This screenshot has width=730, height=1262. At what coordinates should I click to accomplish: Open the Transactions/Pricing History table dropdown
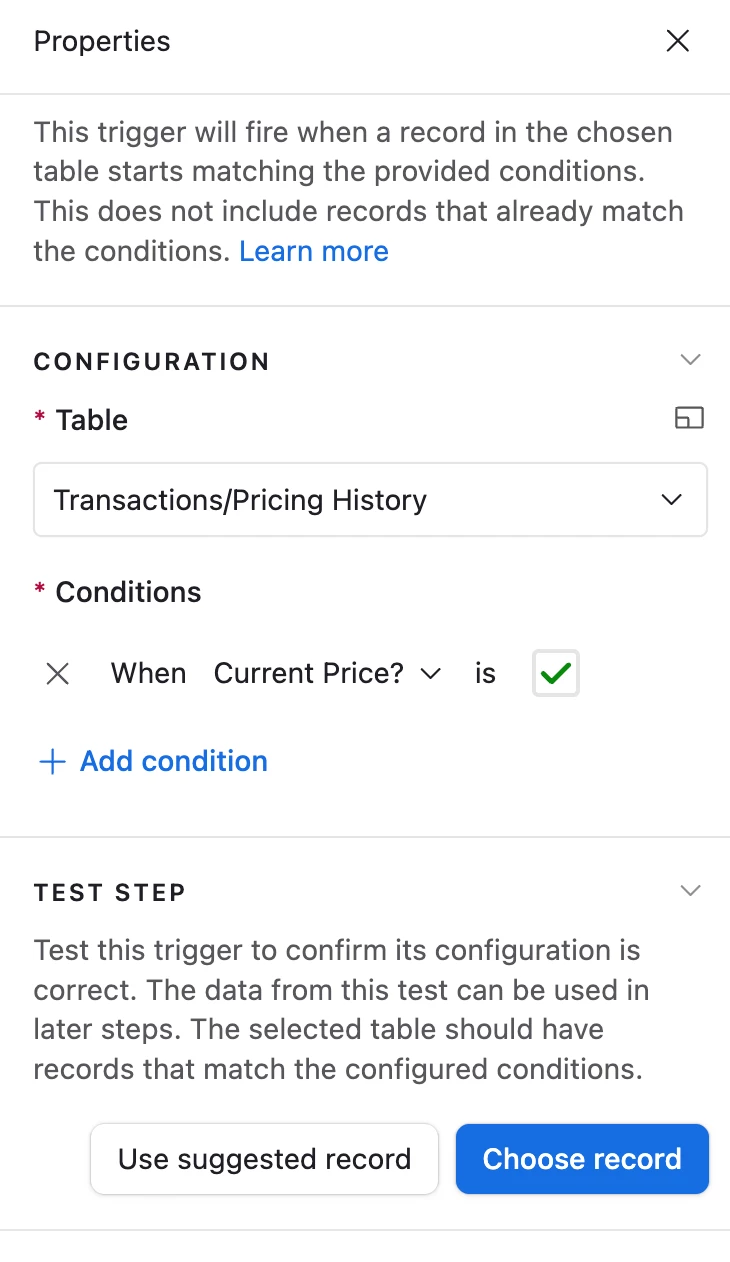[x=370, y=499]
